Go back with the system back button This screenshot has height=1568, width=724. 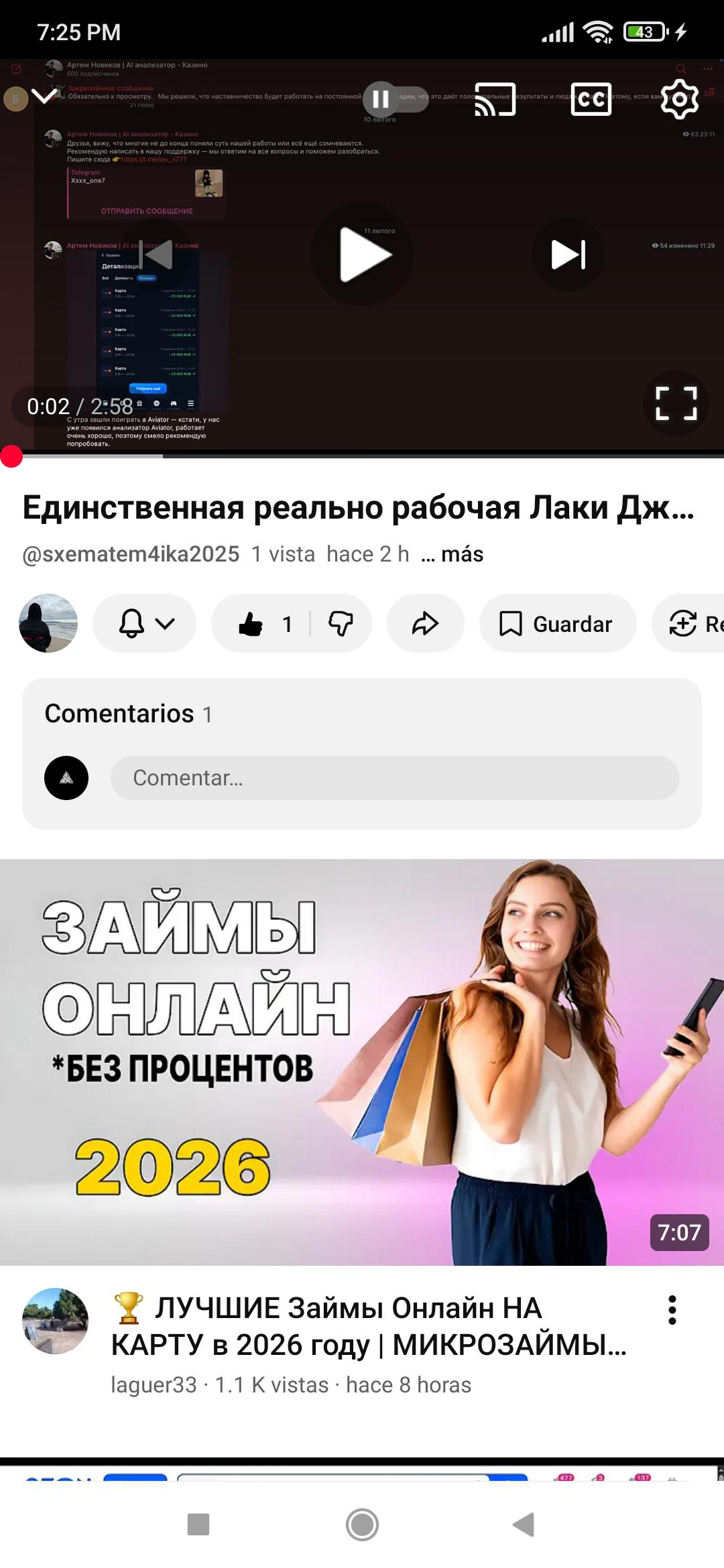[524, 1524]
